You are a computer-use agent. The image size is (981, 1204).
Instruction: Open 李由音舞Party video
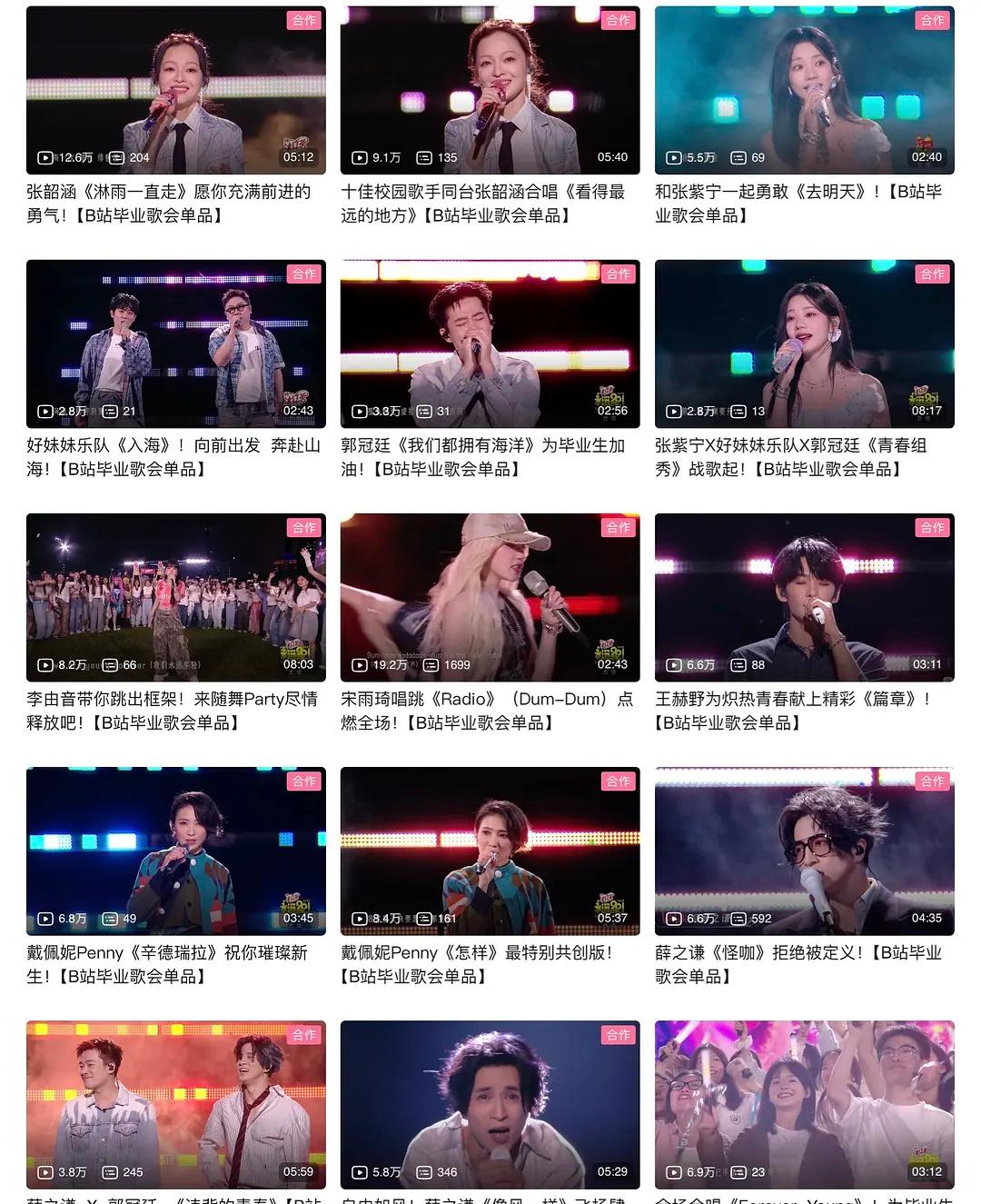coord(175,597)
